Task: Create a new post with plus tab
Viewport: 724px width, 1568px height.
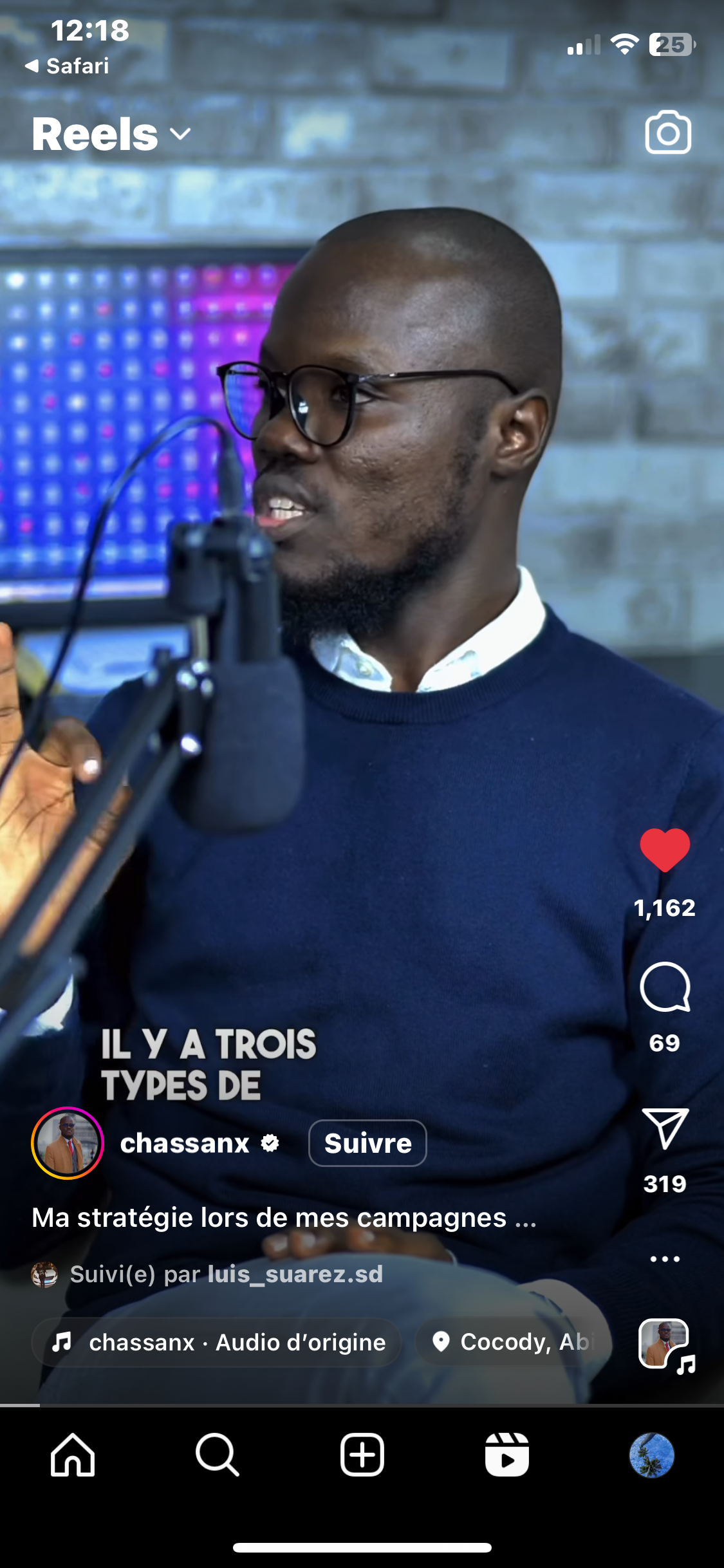Action: pos(362,1455)
